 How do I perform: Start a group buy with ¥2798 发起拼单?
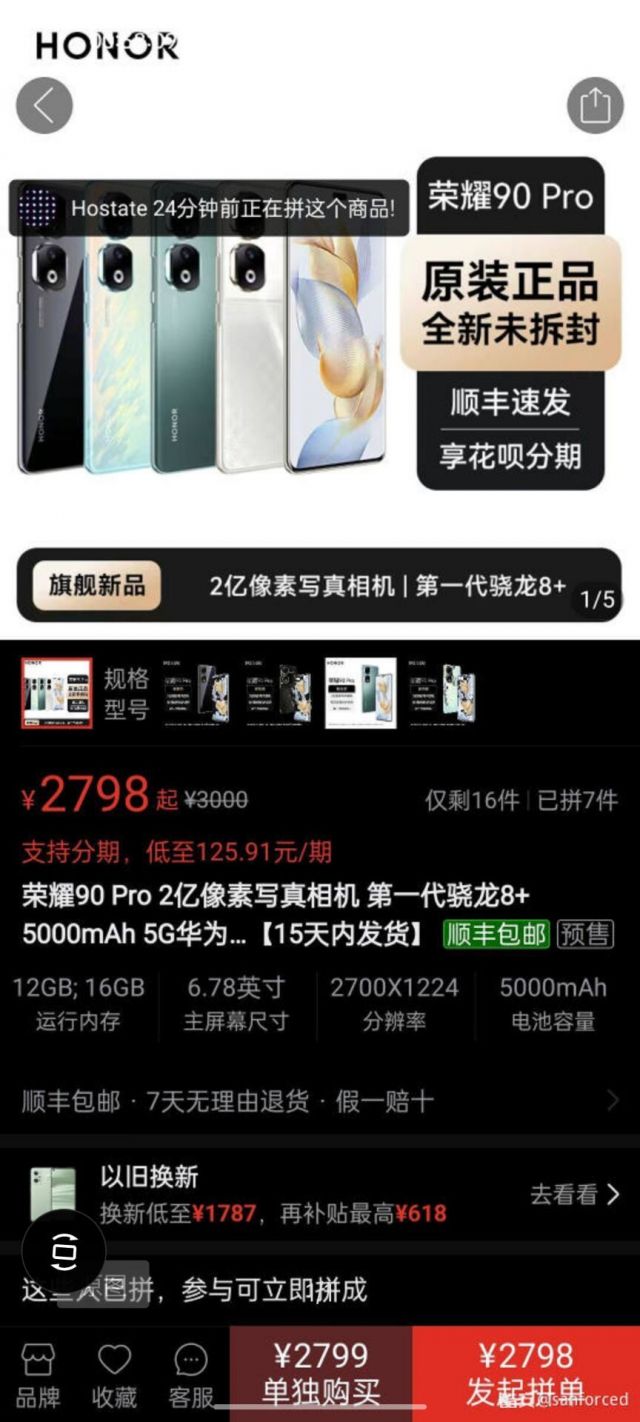tap(526, 1374)
